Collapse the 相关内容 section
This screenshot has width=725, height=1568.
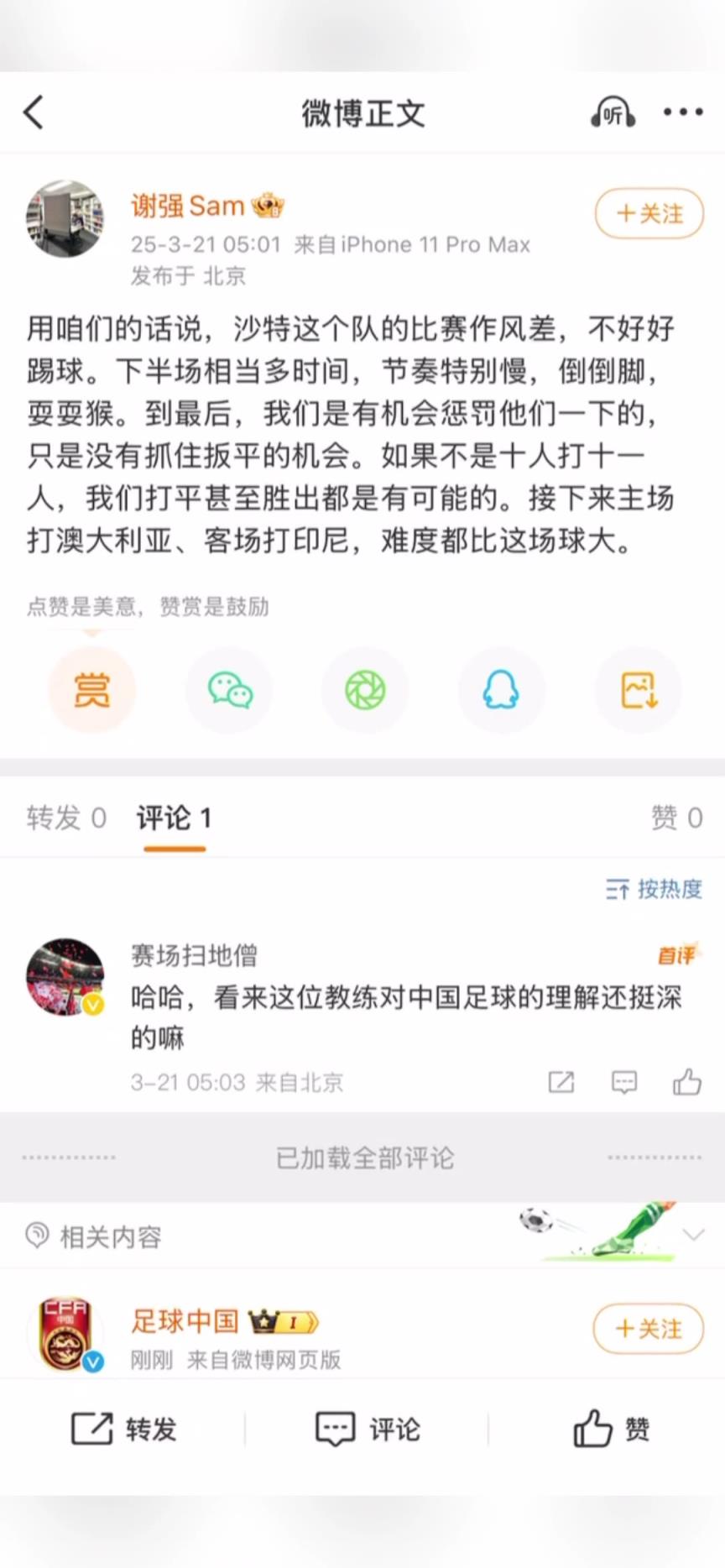click(693, 1235)
